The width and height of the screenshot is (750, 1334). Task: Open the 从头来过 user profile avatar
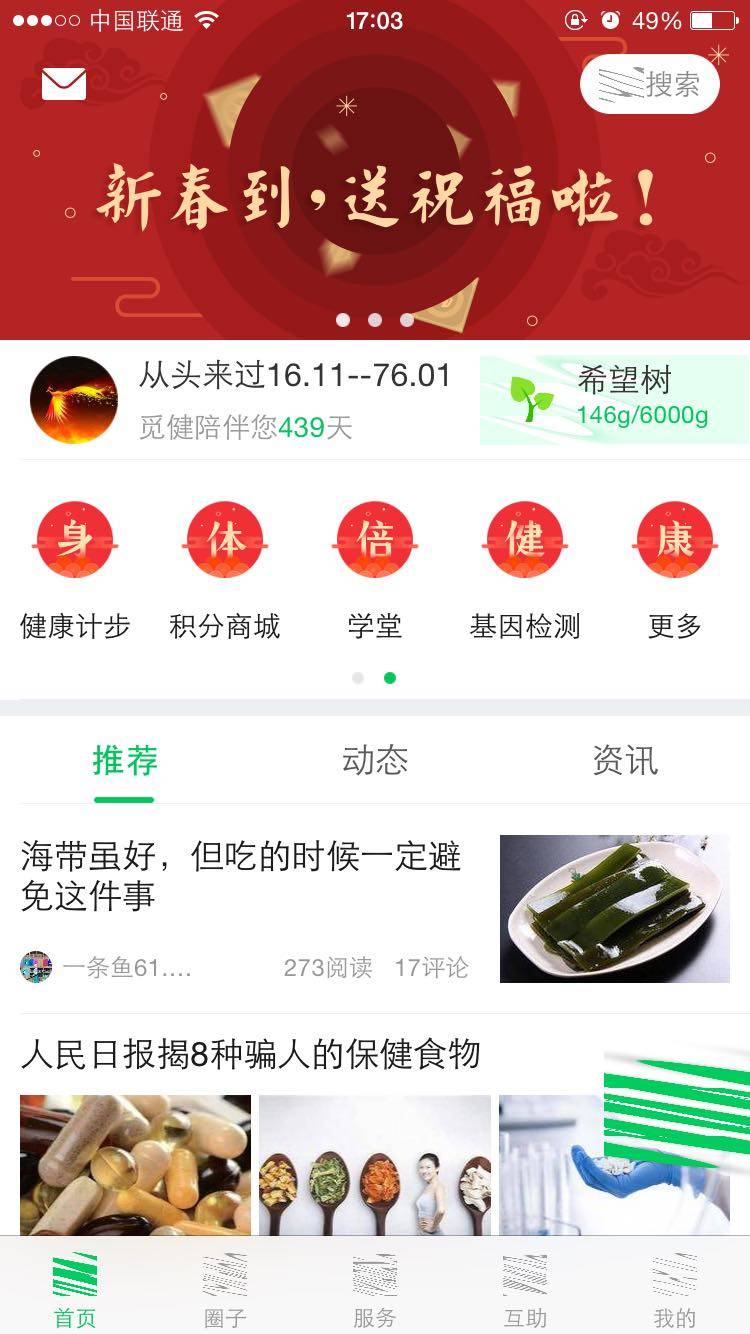(74, 400)
